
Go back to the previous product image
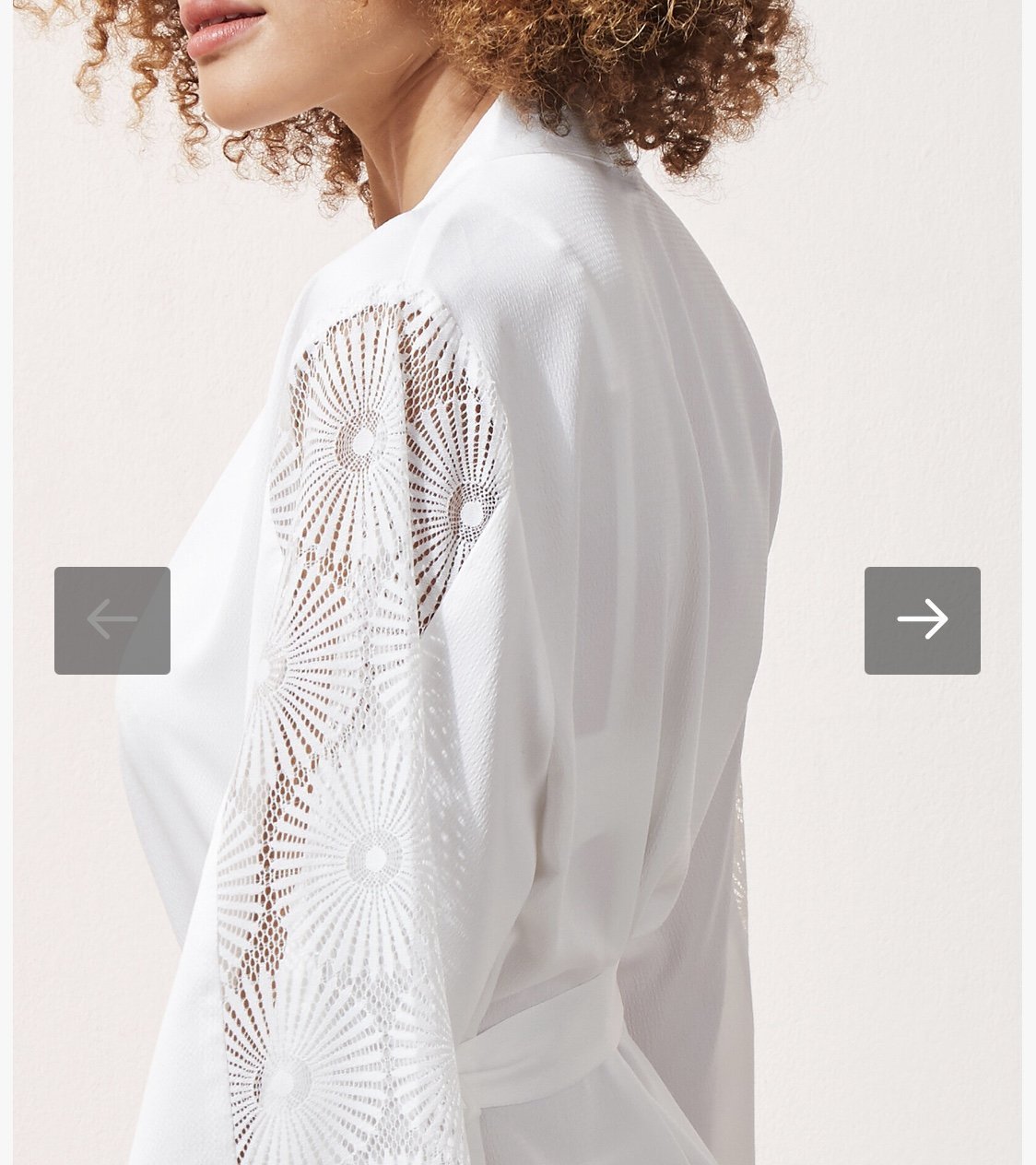tap(112, 620)
